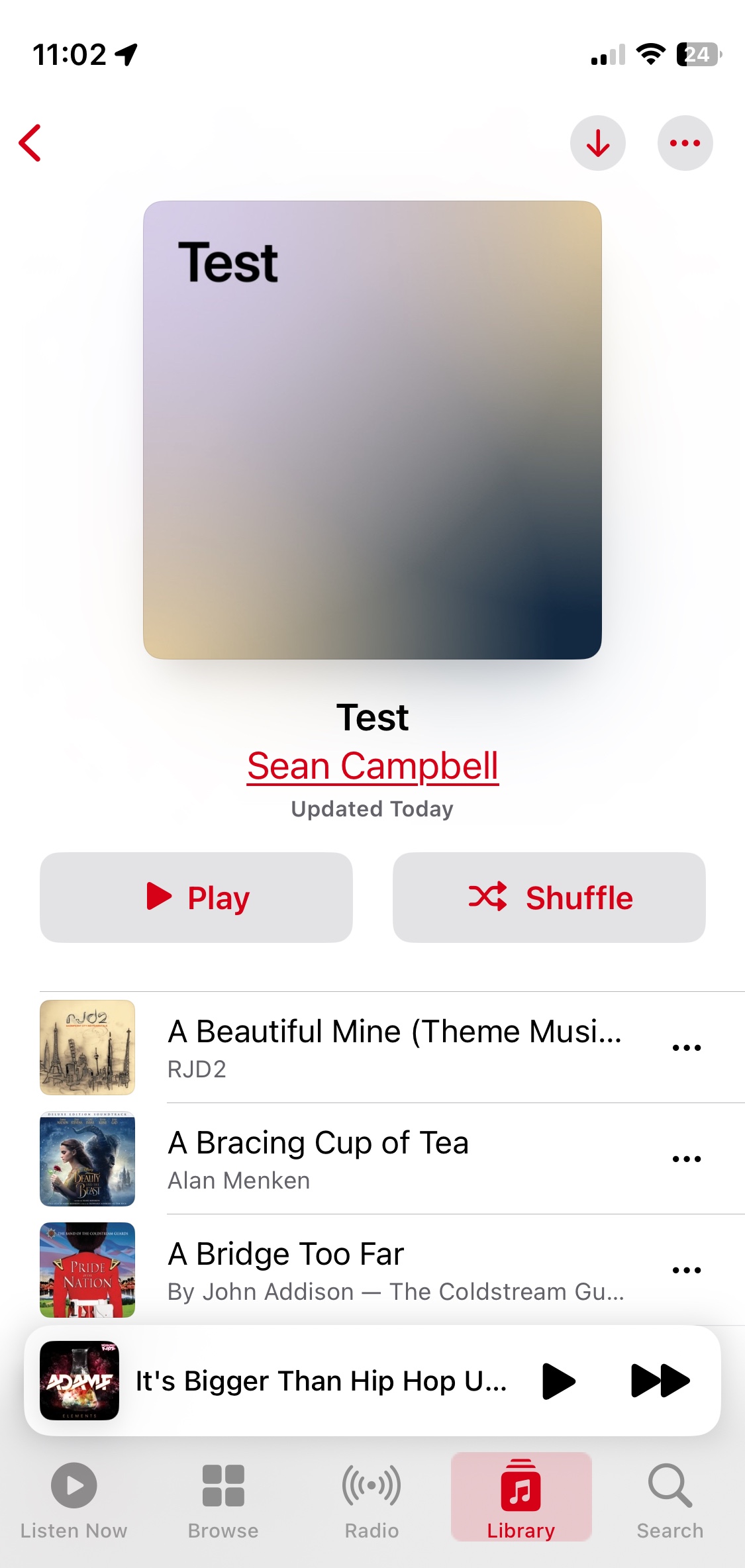
Task: Switch to the Browse tab
Action: point(223,1500)
